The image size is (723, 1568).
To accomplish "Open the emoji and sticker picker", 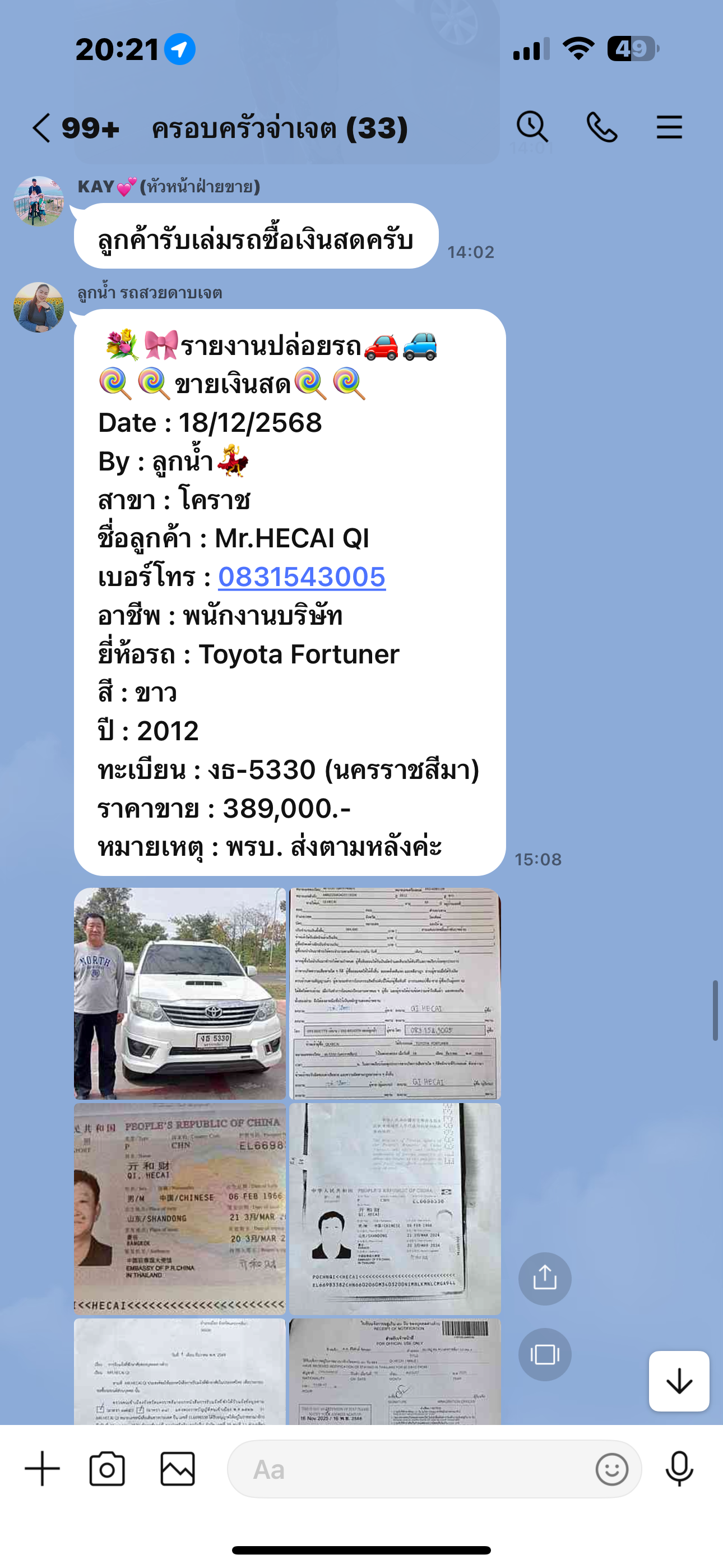I will 611,1469.
